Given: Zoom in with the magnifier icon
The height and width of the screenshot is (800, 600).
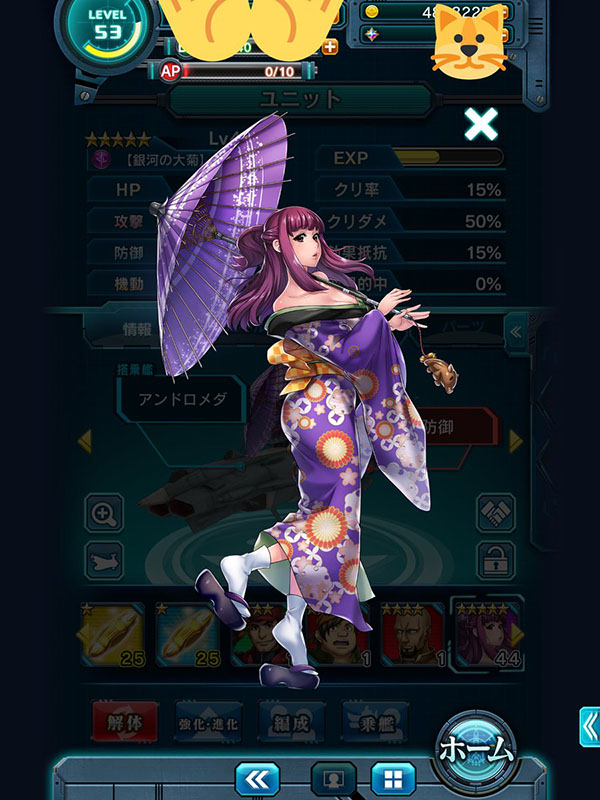Looking at the screenshot, I should [104, 513].
